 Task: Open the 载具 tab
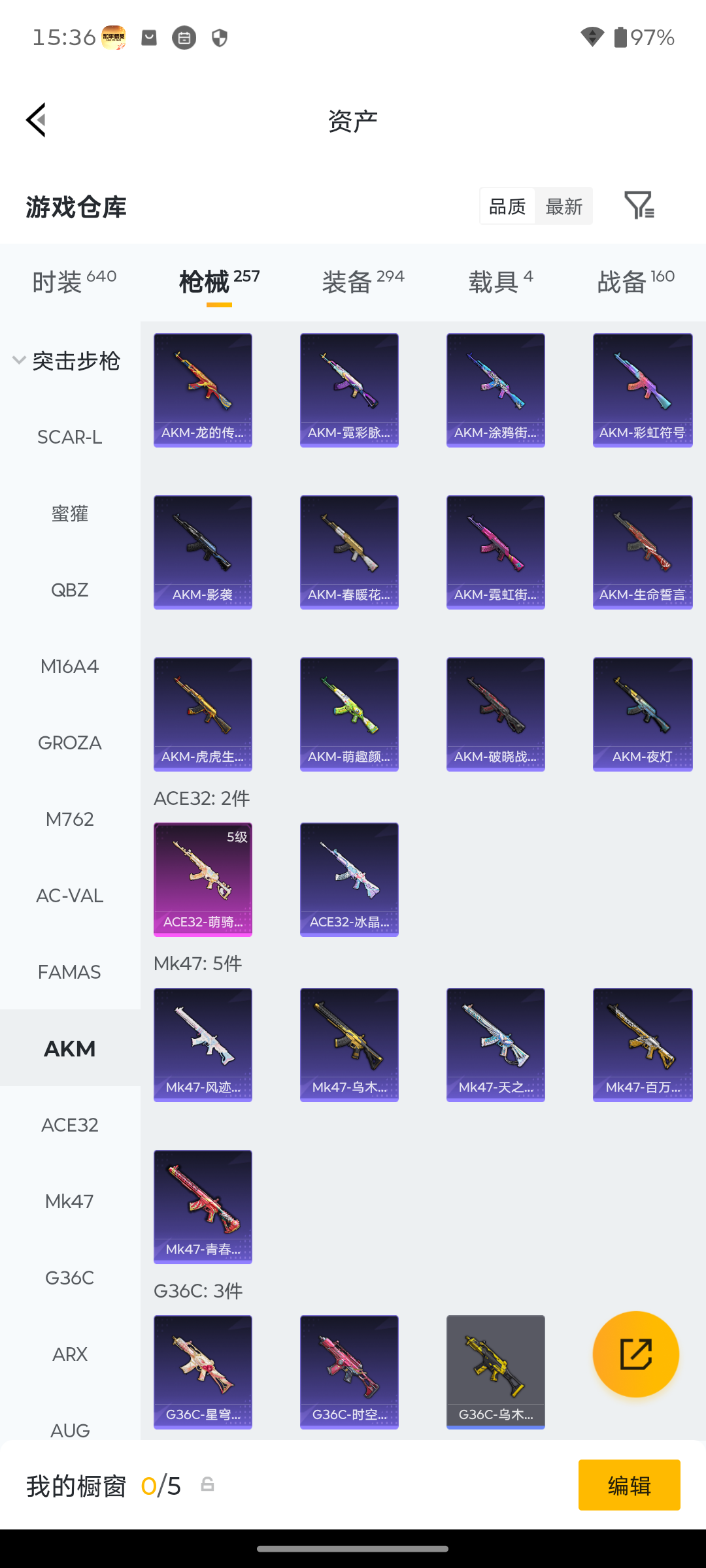click(x=501, y=282)
